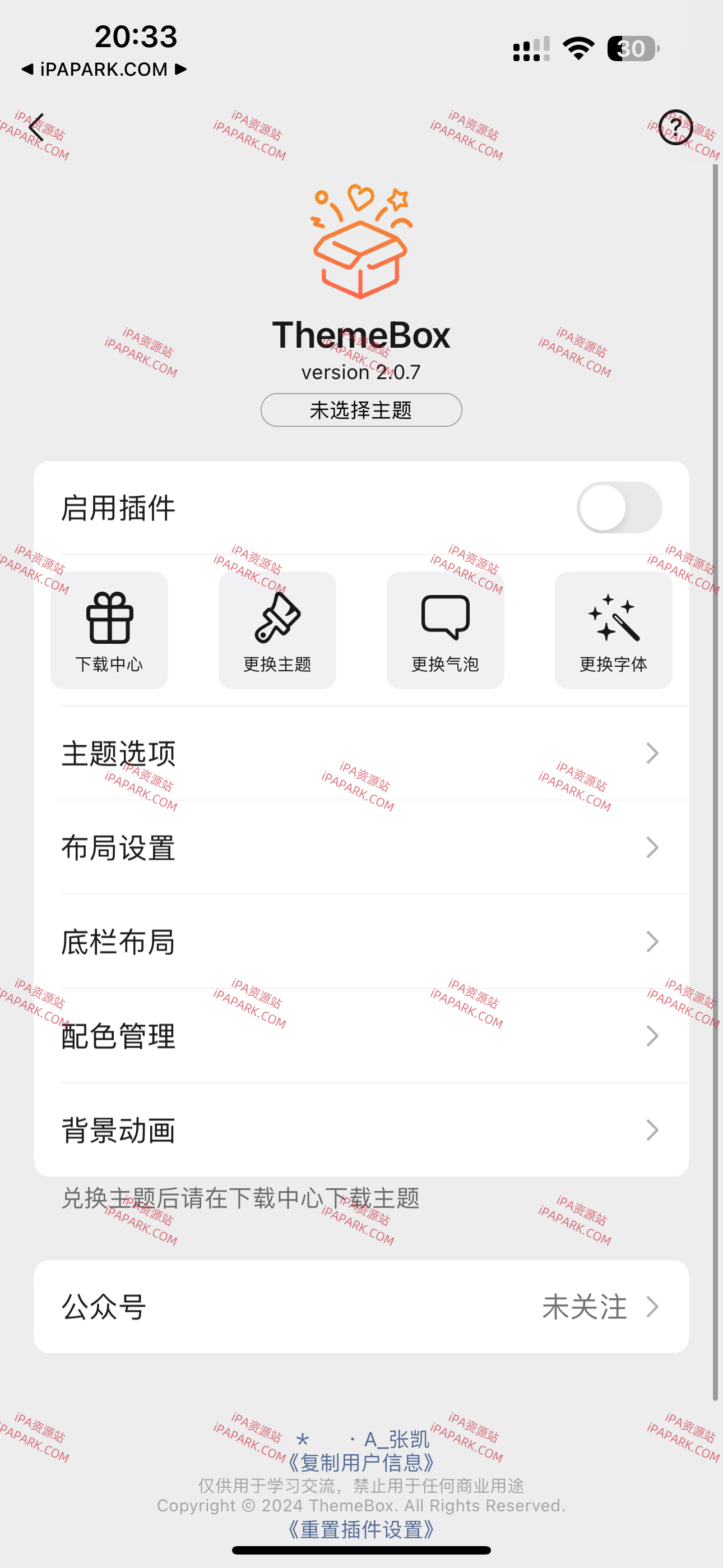Expand the 背景动画 animation row
The width and height of the screenshot is (723, 1568).
pos(361,1131)
